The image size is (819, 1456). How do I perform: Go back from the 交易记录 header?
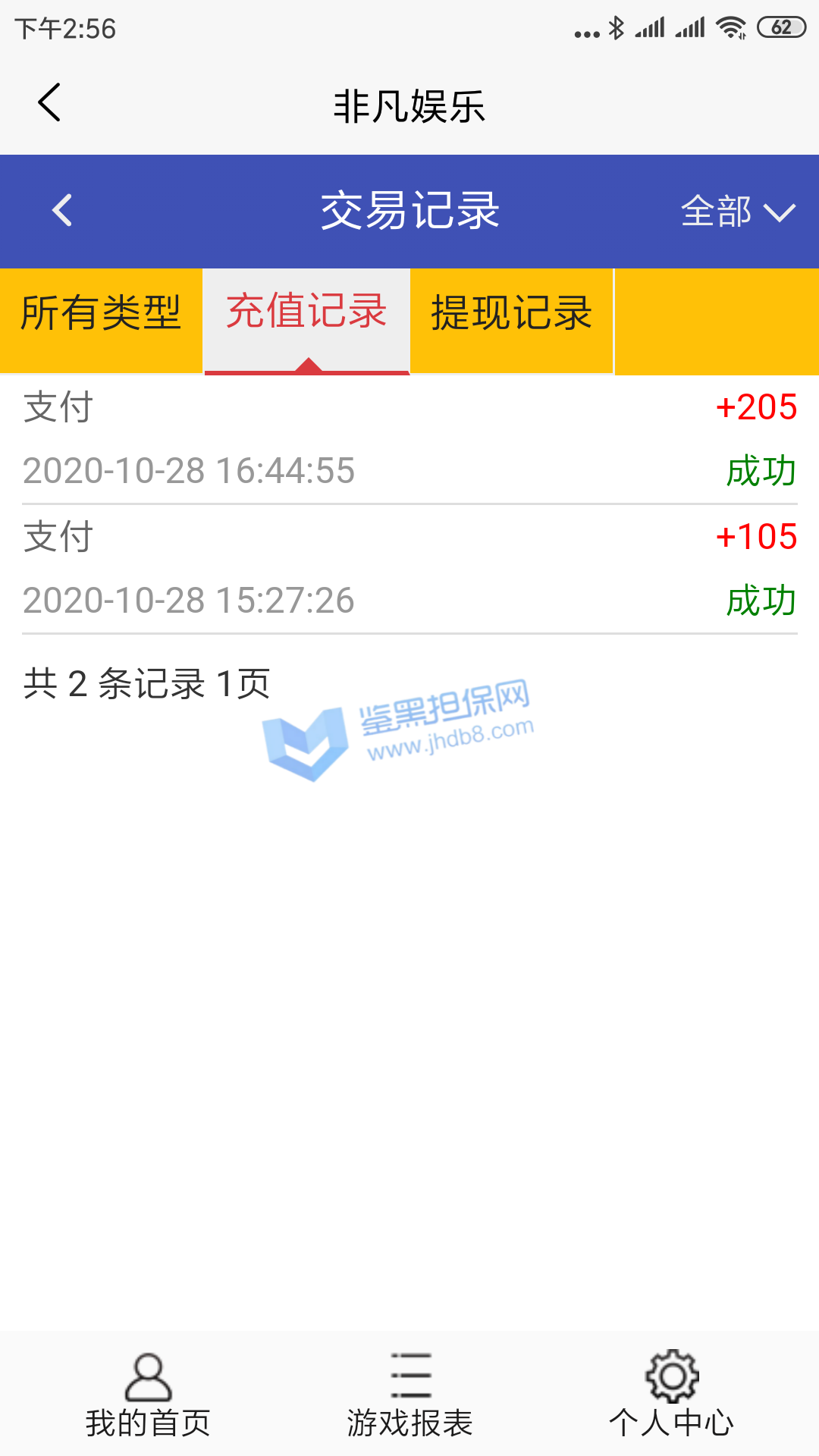pyautogui.click(x=62, y=211)
